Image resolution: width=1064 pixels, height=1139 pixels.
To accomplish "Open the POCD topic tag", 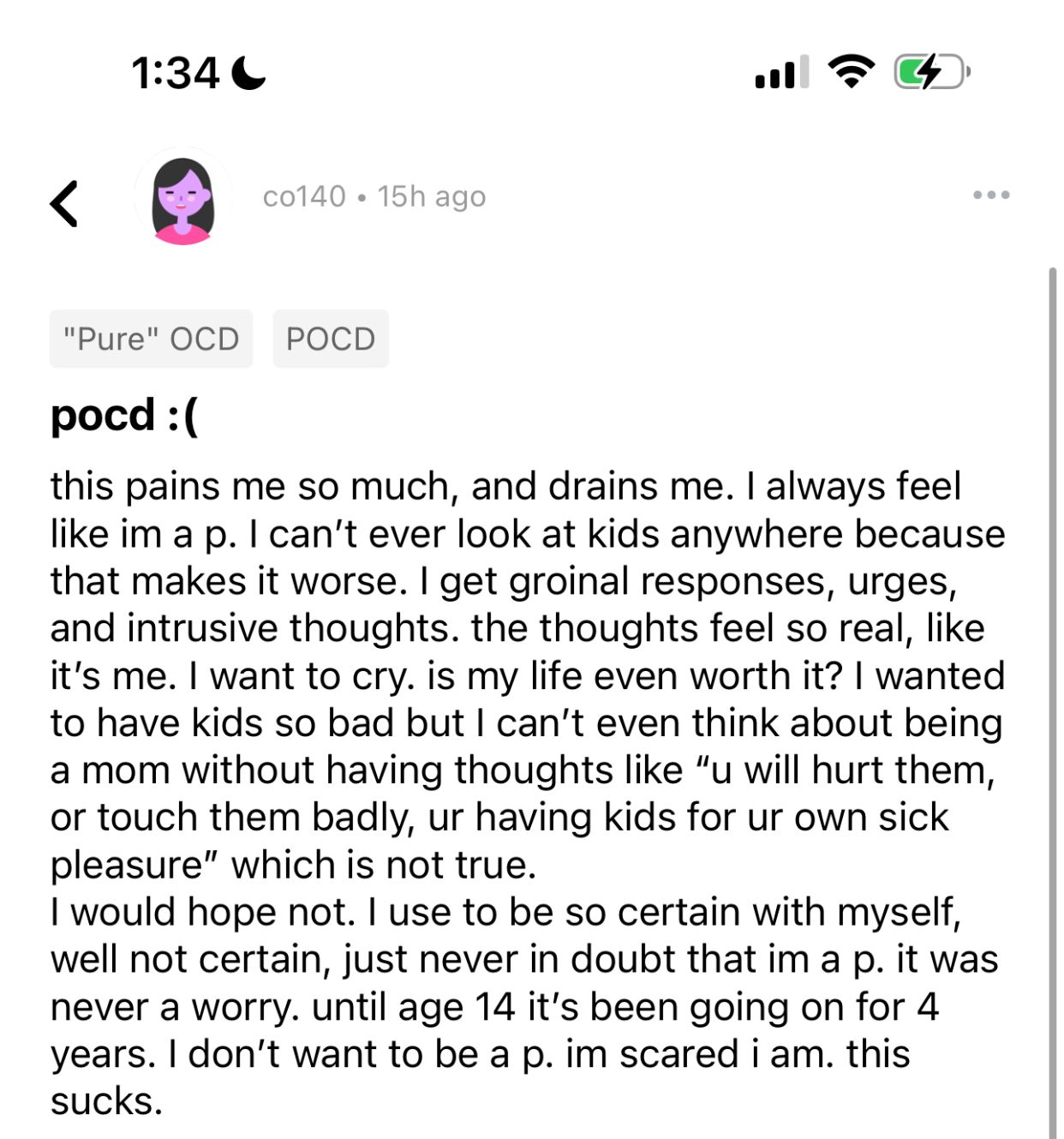I will tap(331, 339).
